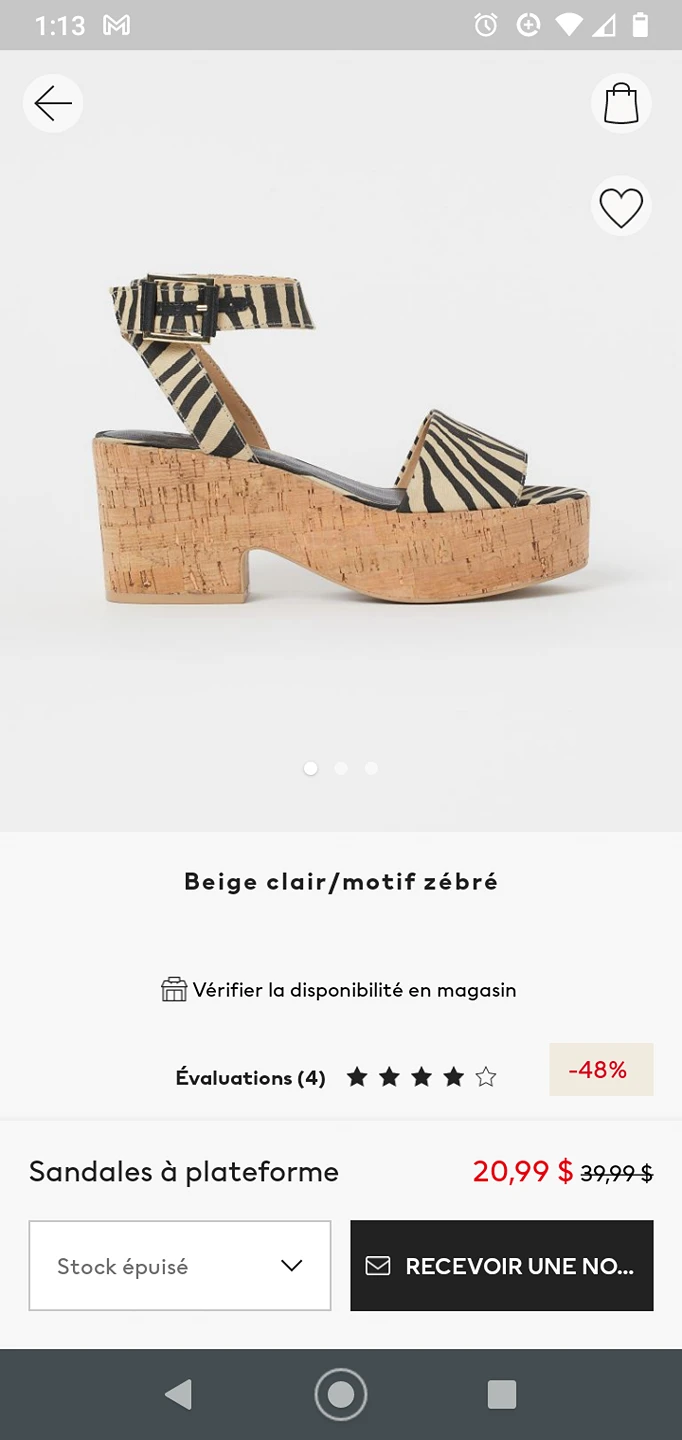Open the sandal product photo
This screenshot has height=1440, width=682.
click(340, 440)
